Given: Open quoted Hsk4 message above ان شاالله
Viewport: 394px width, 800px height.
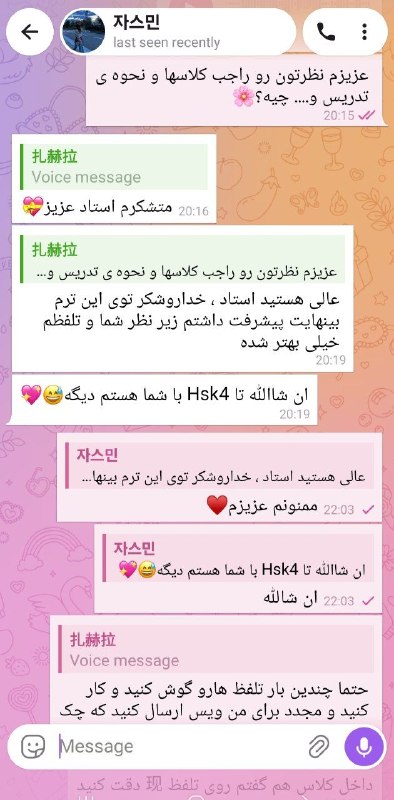Looking at the screenshot, I should (238, 558).
